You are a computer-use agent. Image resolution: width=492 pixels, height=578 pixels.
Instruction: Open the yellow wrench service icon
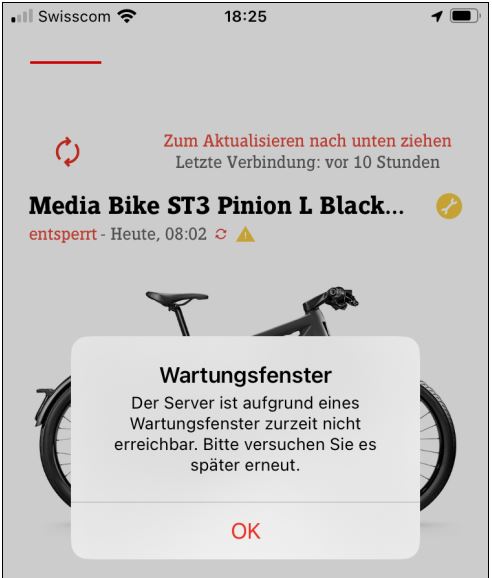[x=449, y=206]
